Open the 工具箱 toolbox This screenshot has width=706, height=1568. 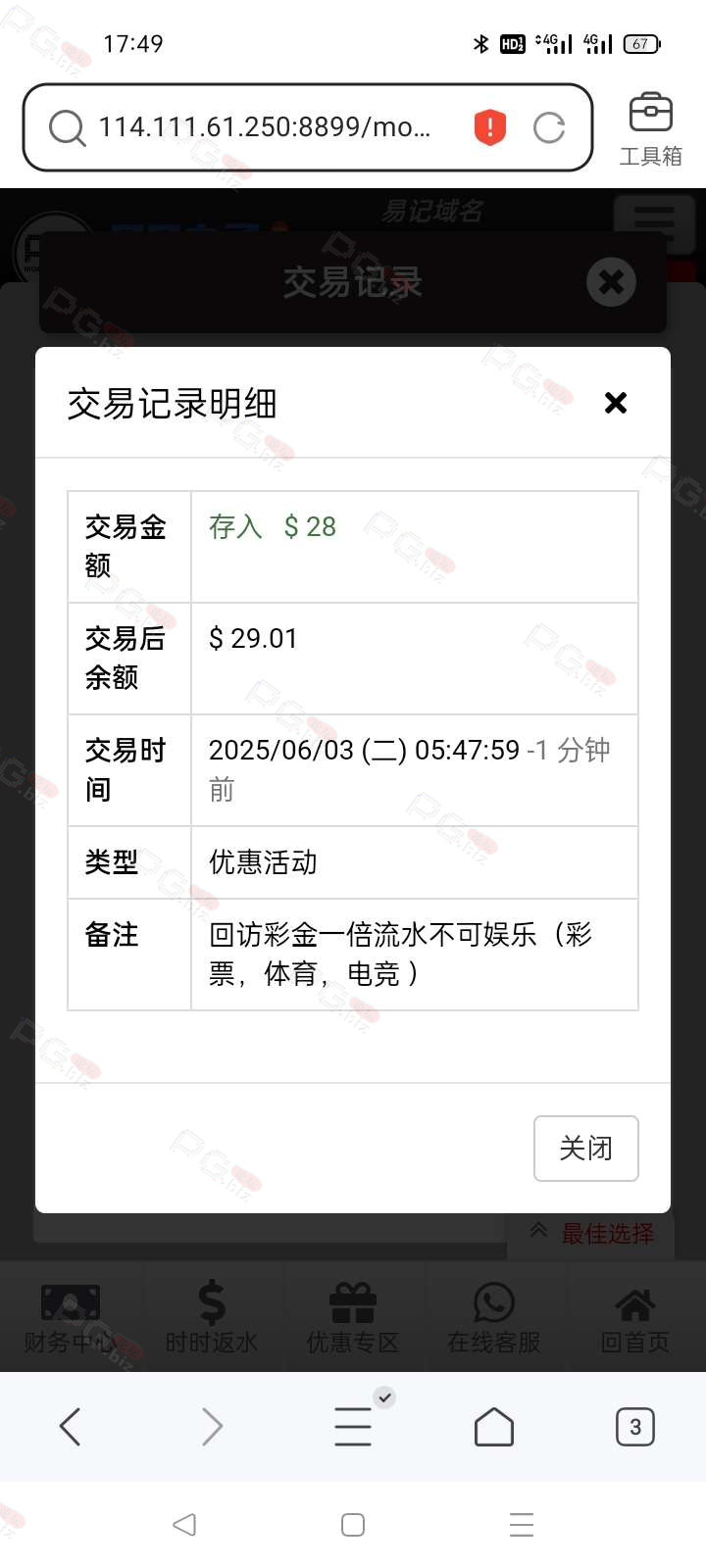tap(650, 130)
